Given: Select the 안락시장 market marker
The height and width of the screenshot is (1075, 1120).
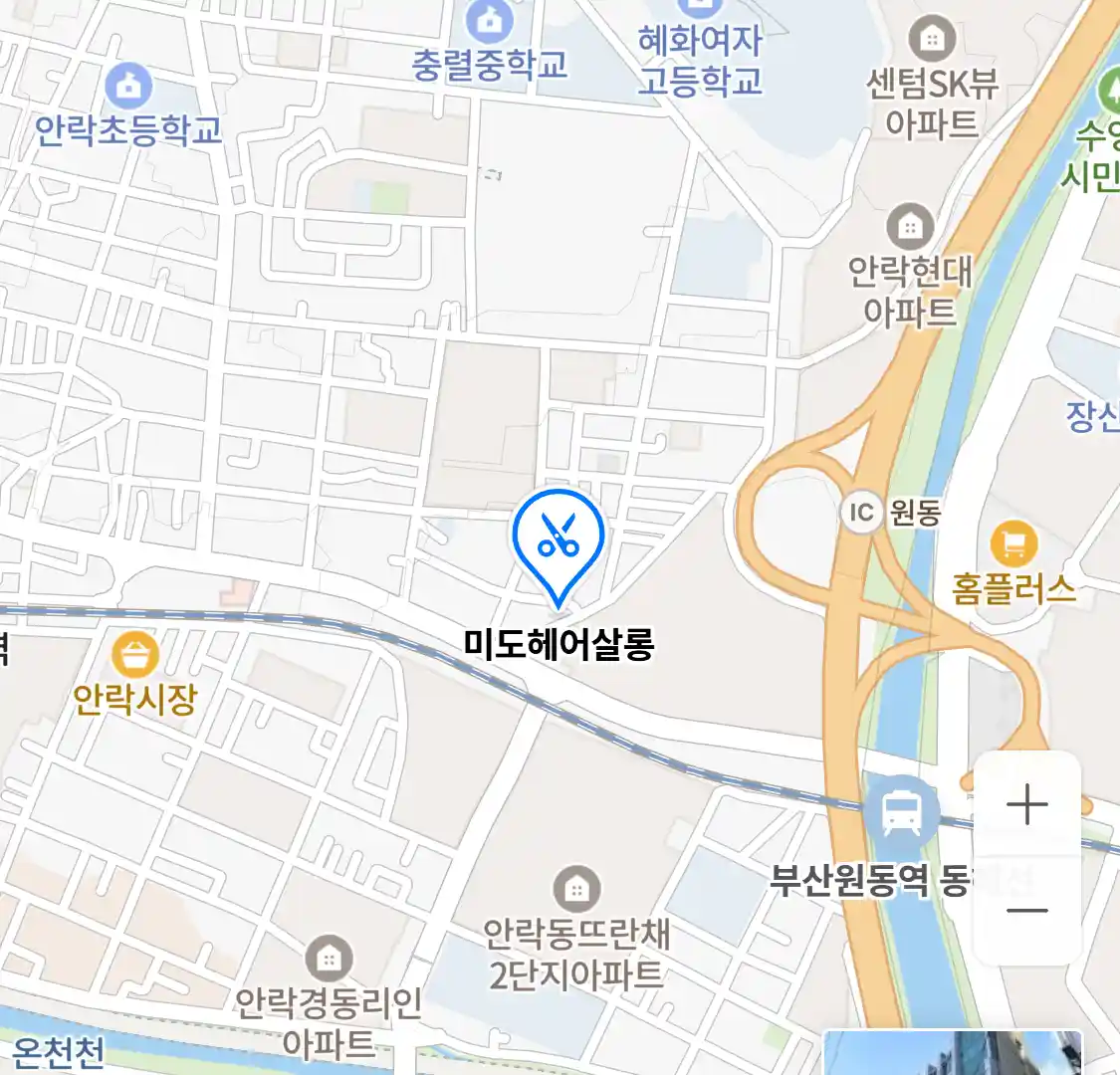Looking at the screenshot, I should [x=134, y=656].
